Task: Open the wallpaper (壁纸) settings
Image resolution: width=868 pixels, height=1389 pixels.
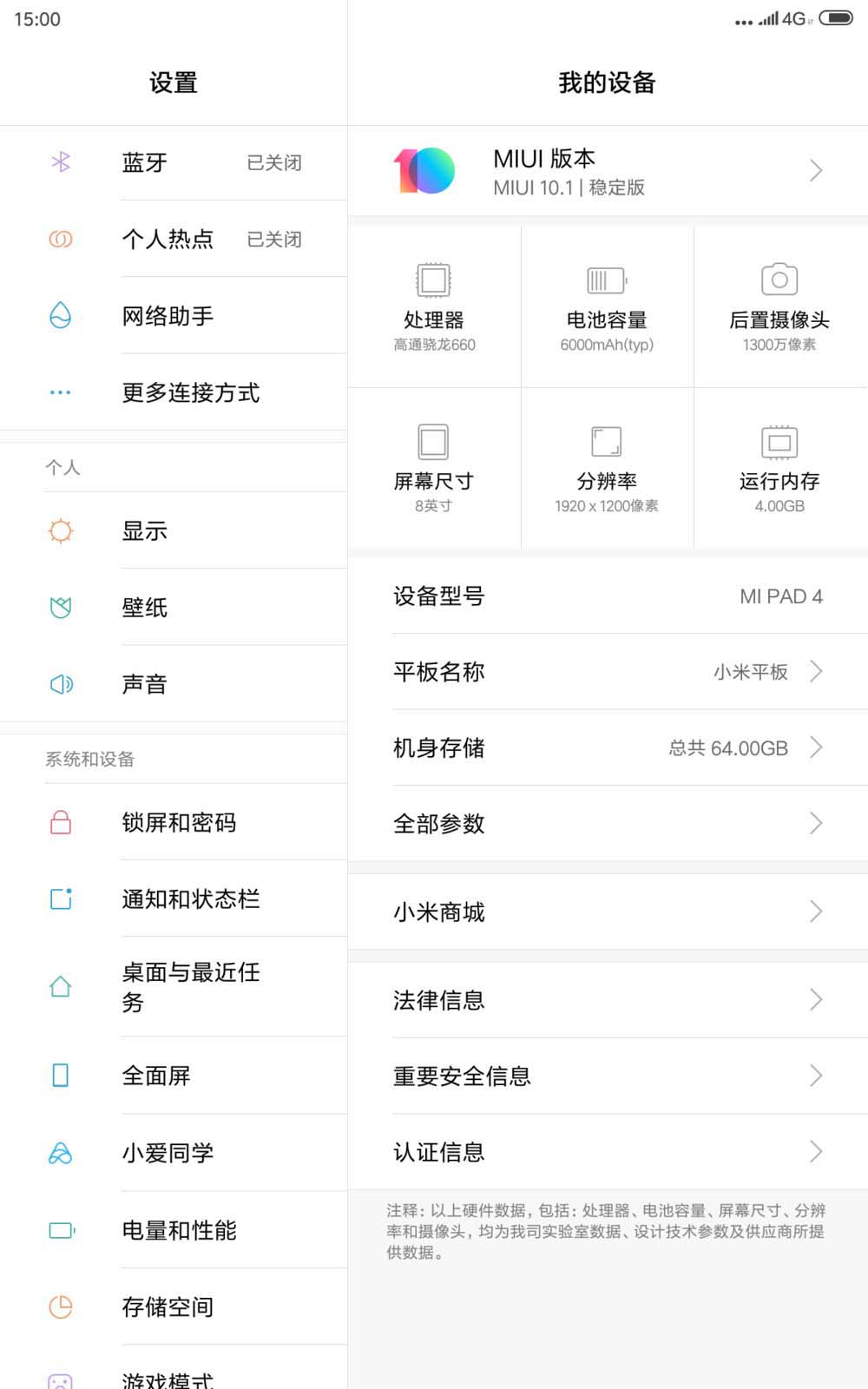Action: point(174,607)
